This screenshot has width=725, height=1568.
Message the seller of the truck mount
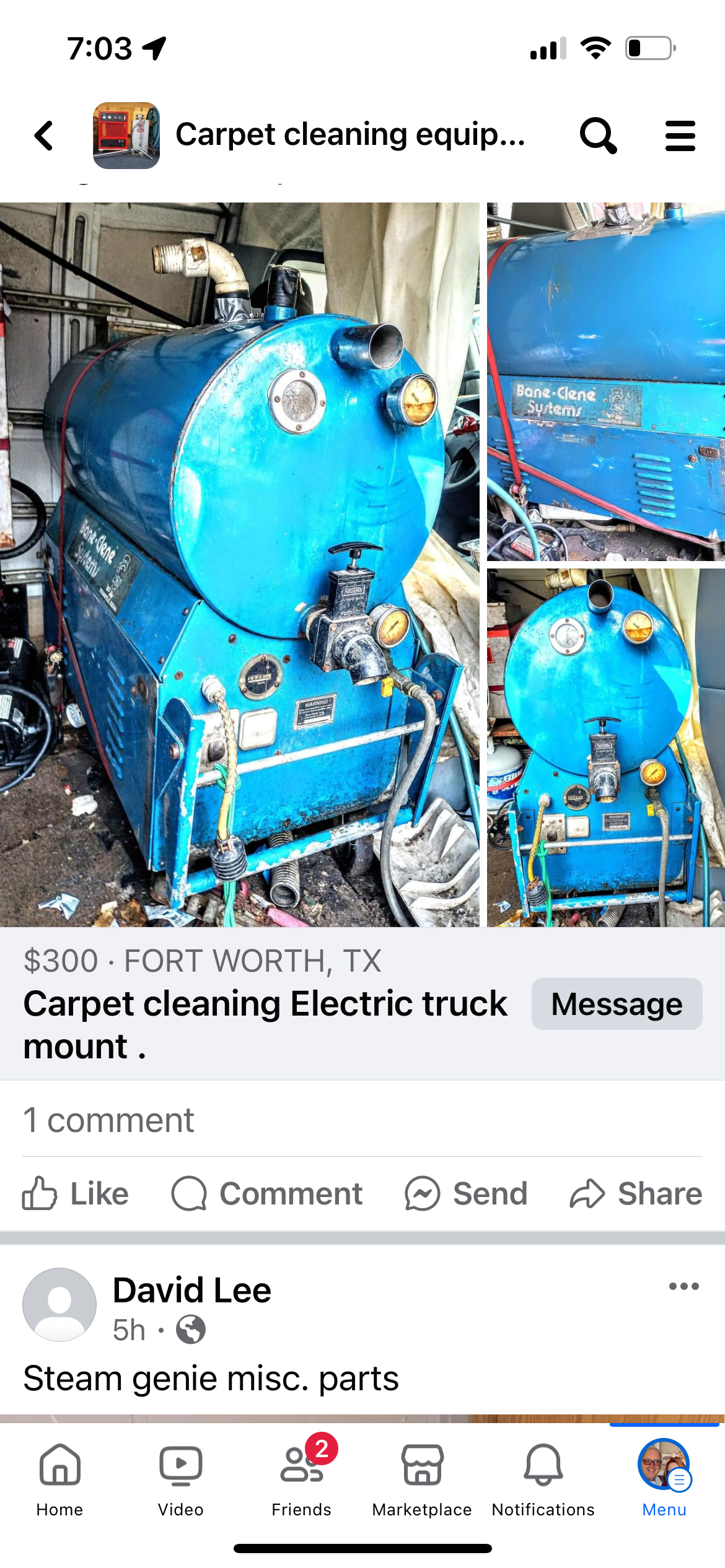coord(616,1004)
